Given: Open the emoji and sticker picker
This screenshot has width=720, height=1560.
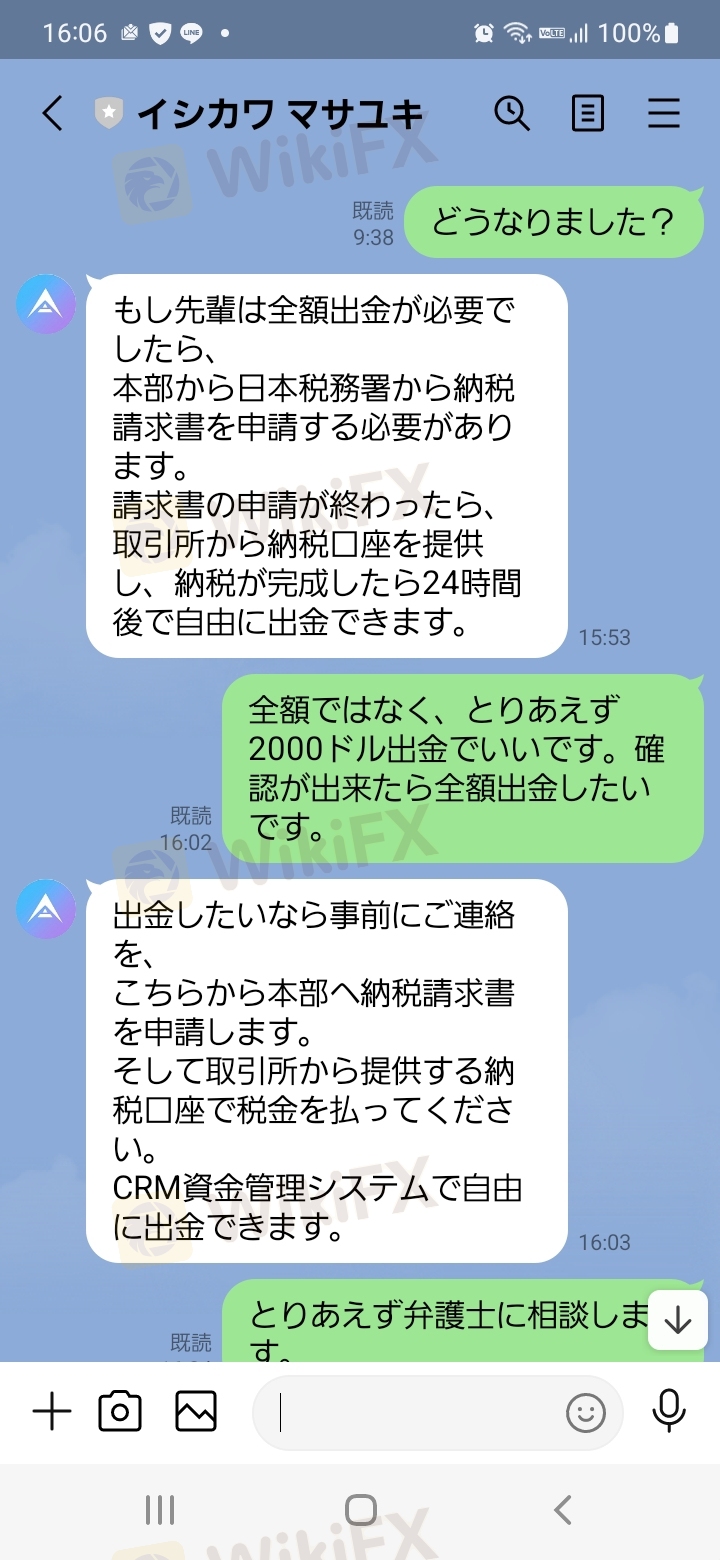Looking at the screenshot, I should (586, 1413).
